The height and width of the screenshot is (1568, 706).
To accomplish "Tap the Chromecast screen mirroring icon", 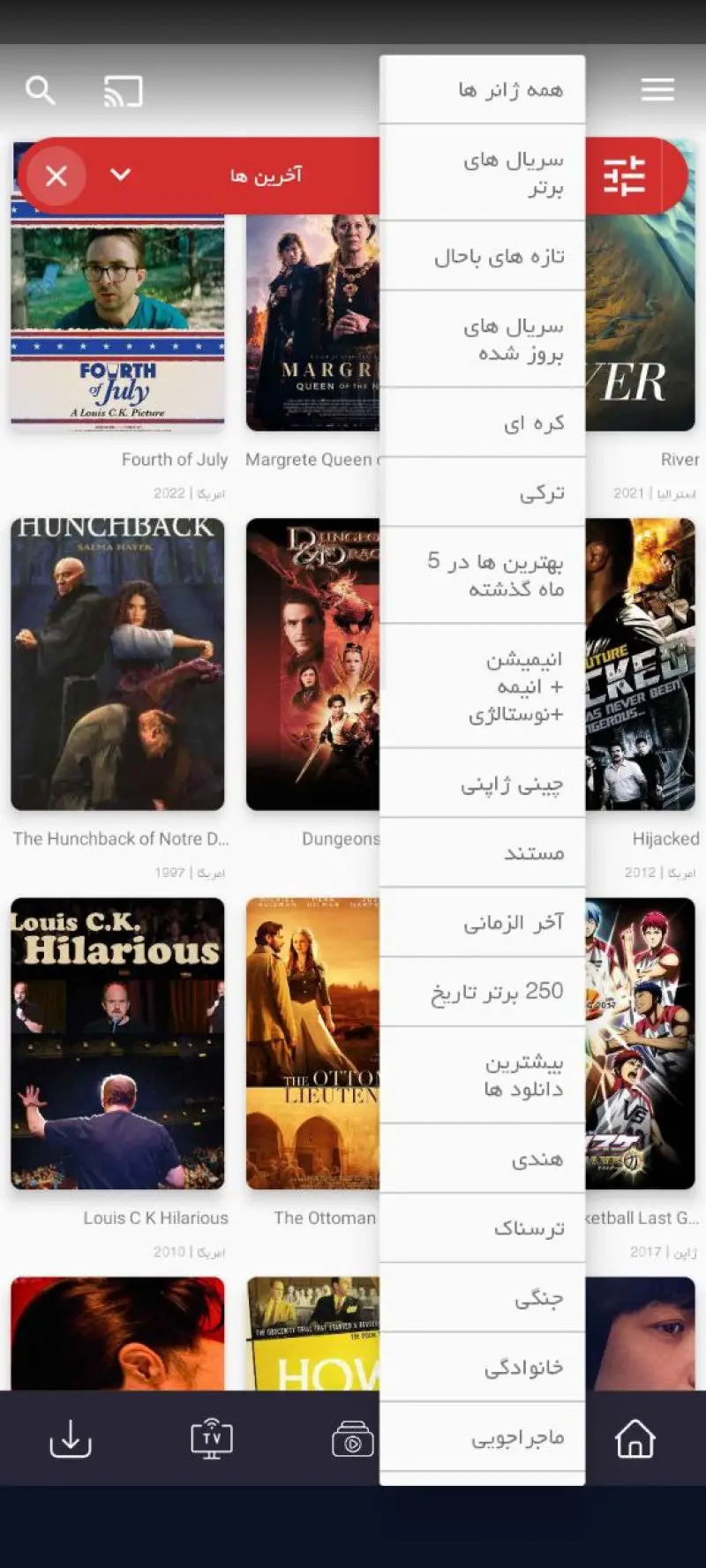I will coord(124,89).
